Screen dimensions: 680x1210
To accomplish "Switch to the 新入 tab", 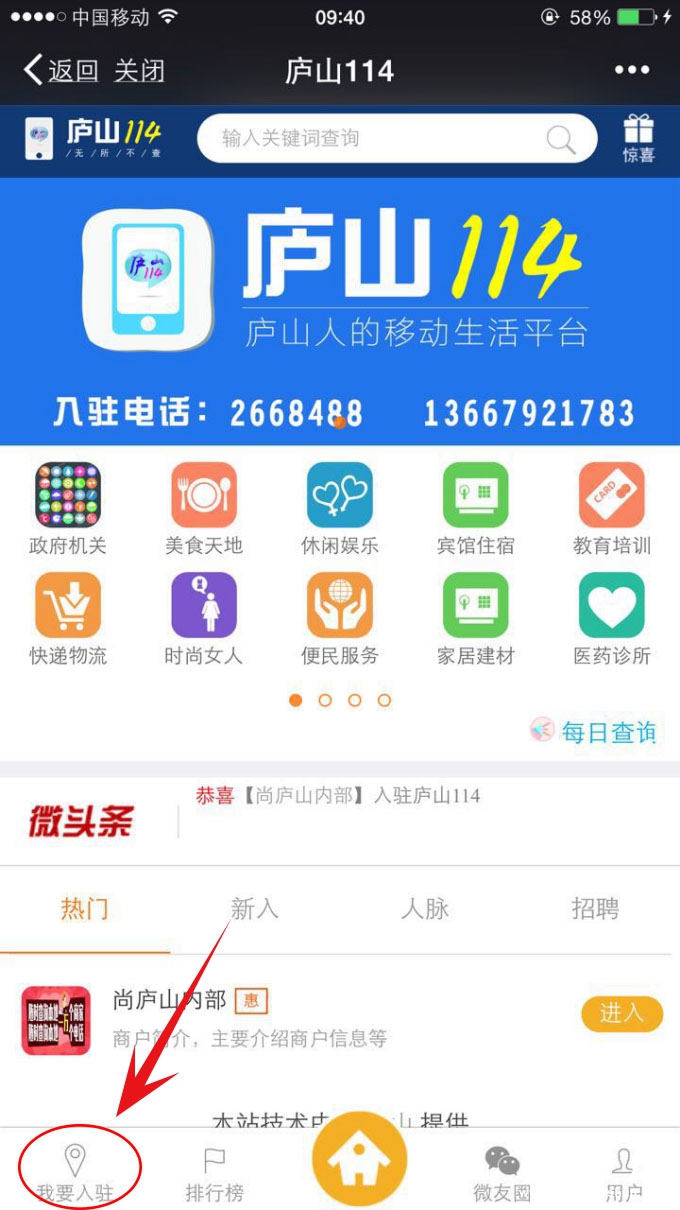I will 255,909.
